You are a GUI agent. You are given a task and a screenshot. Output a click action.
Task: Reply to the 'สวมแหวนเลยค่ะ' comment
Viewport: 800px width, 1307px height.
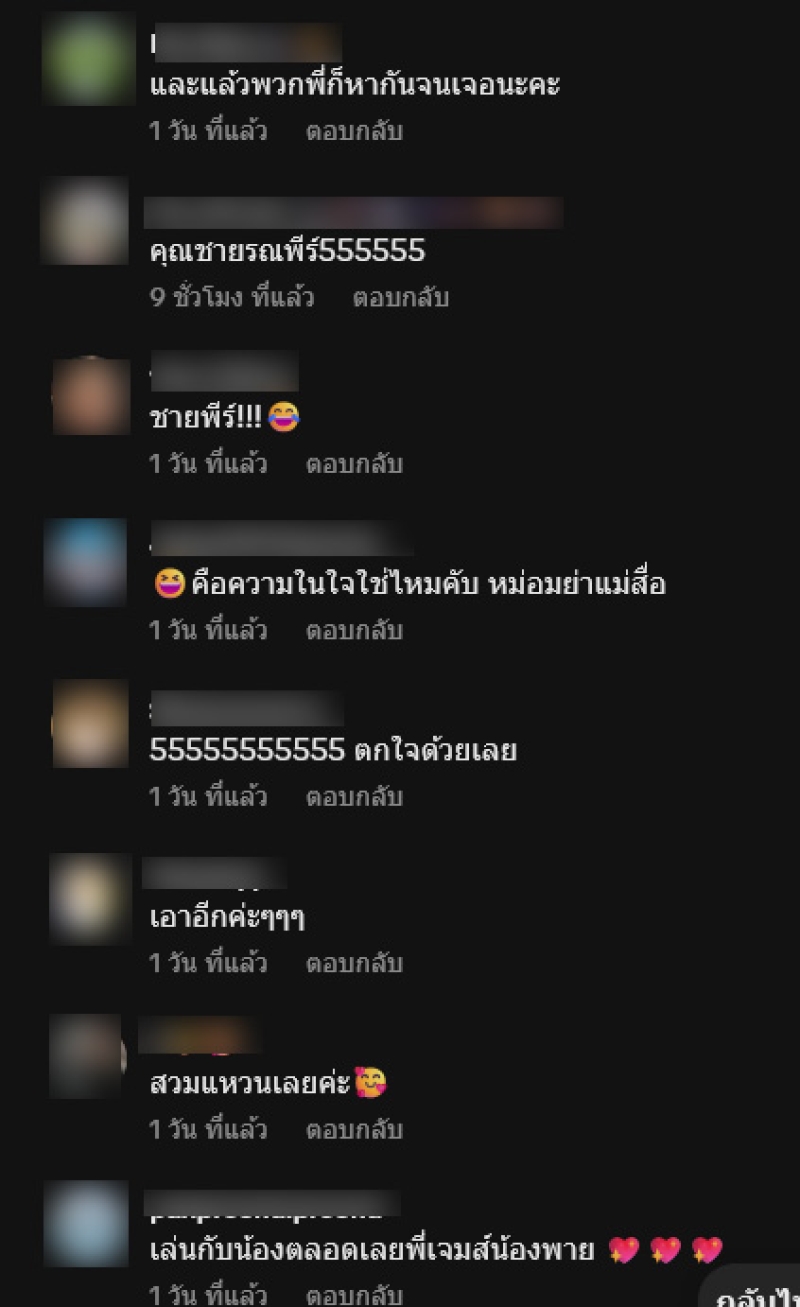coord(353,1130)
